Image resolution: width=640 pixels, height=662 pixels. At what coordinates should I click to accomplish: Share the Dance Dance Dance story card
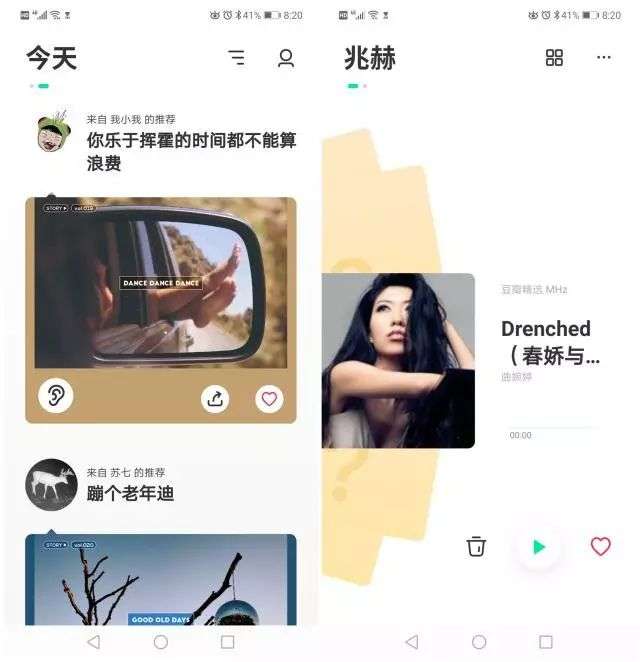tap(215, 399)
